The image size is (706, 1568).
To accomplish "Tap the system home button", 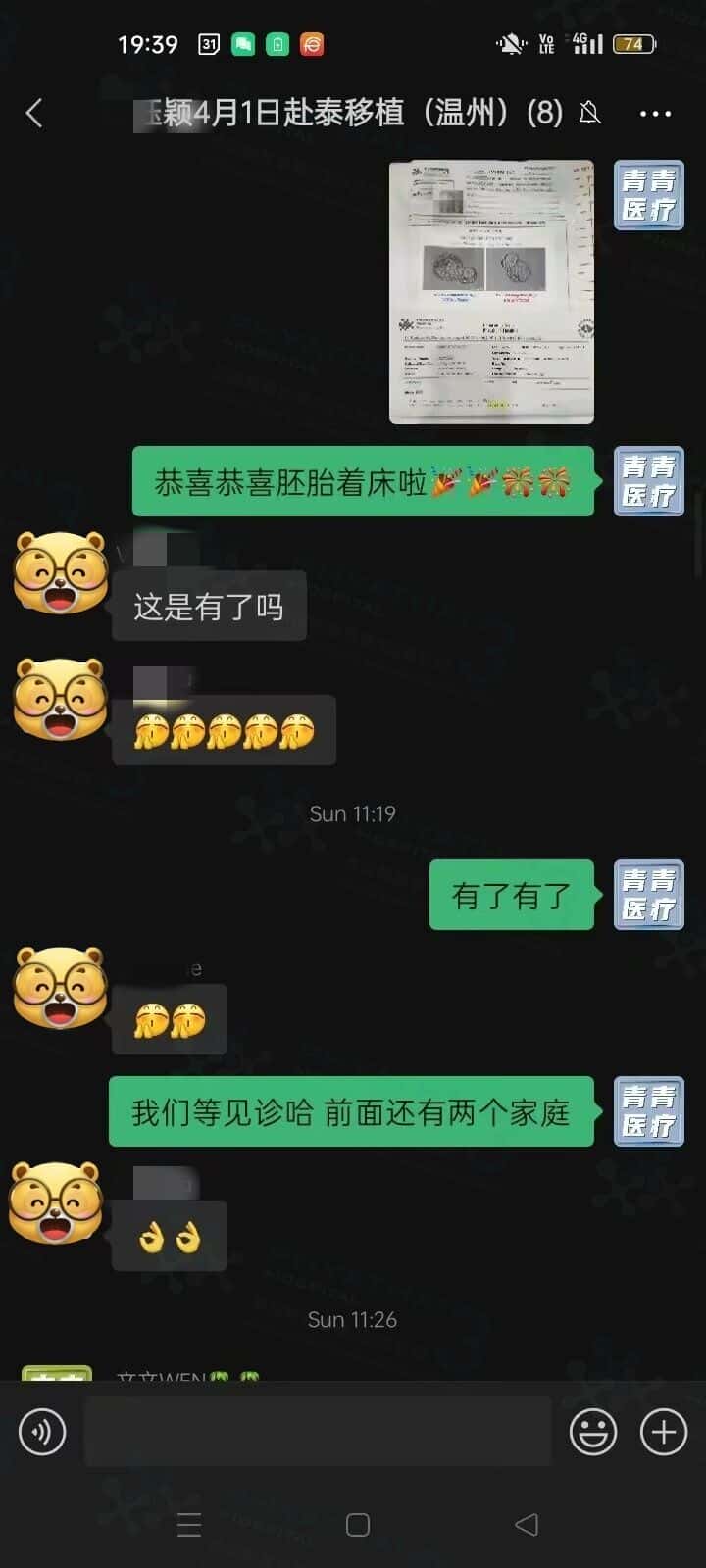I will (358, 1525).
